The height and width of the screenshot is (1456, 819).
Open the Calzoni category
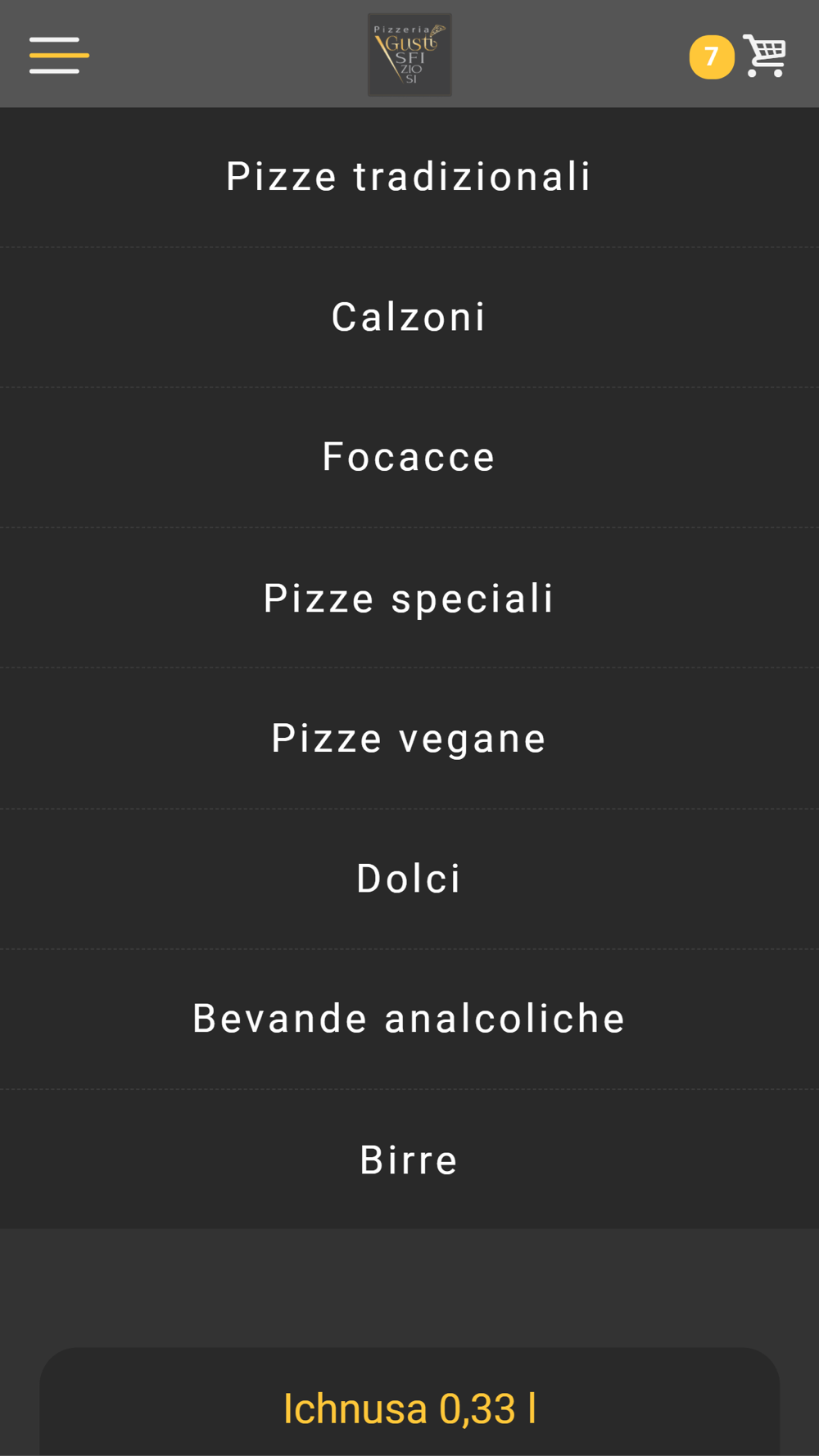click(x=409, y=318)
